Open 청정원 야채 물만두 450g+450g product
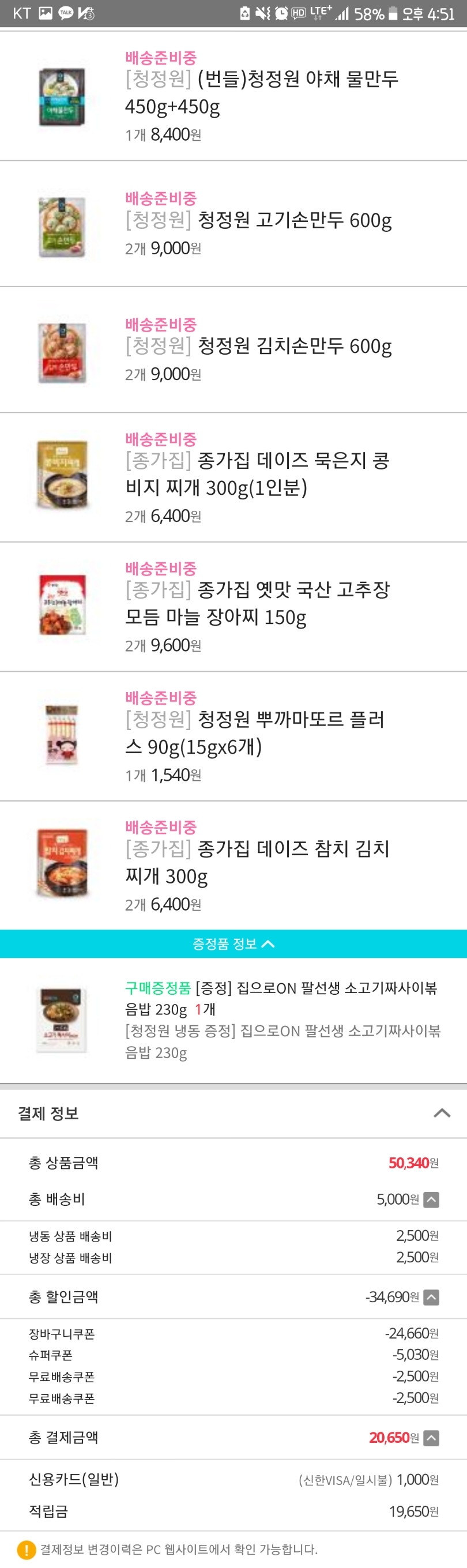The width and height of the screenshot is (467, 1568). (262, 92)
